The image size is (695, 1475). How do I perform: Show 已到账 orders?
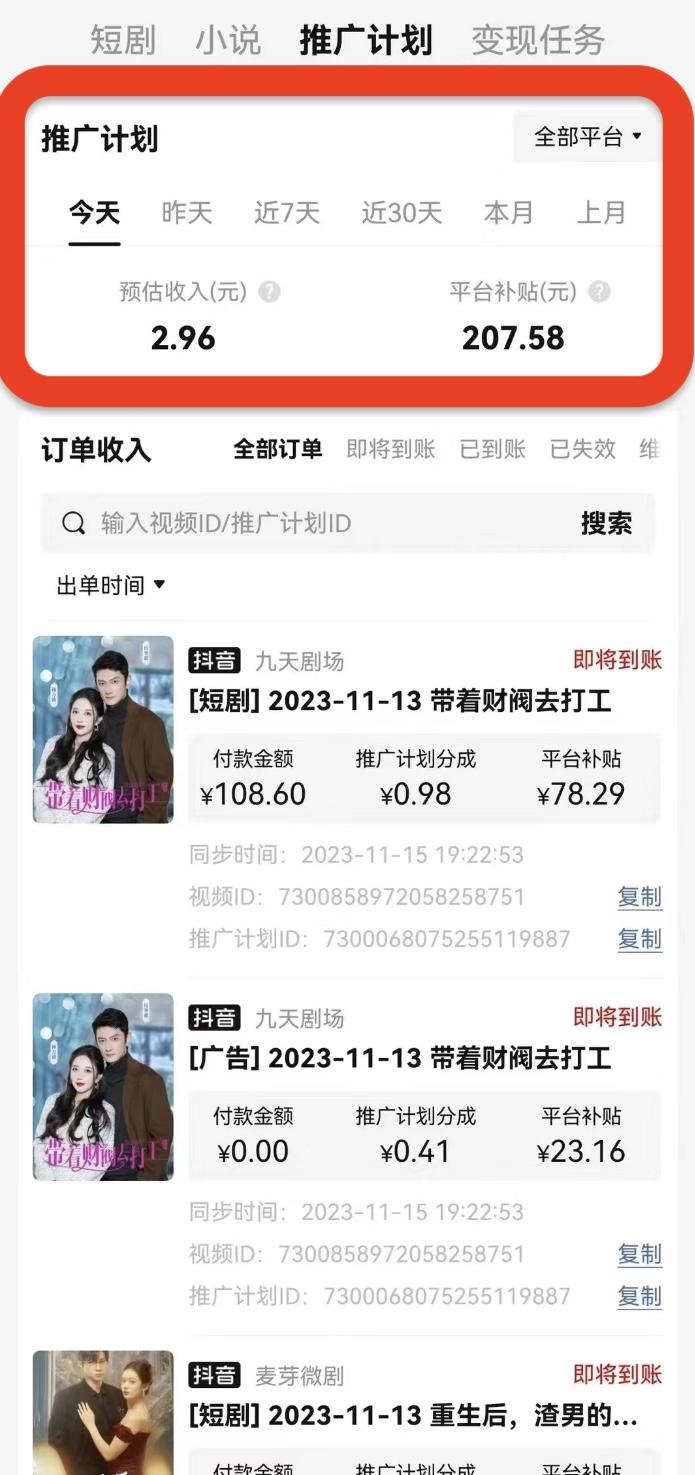coord(492,449)
